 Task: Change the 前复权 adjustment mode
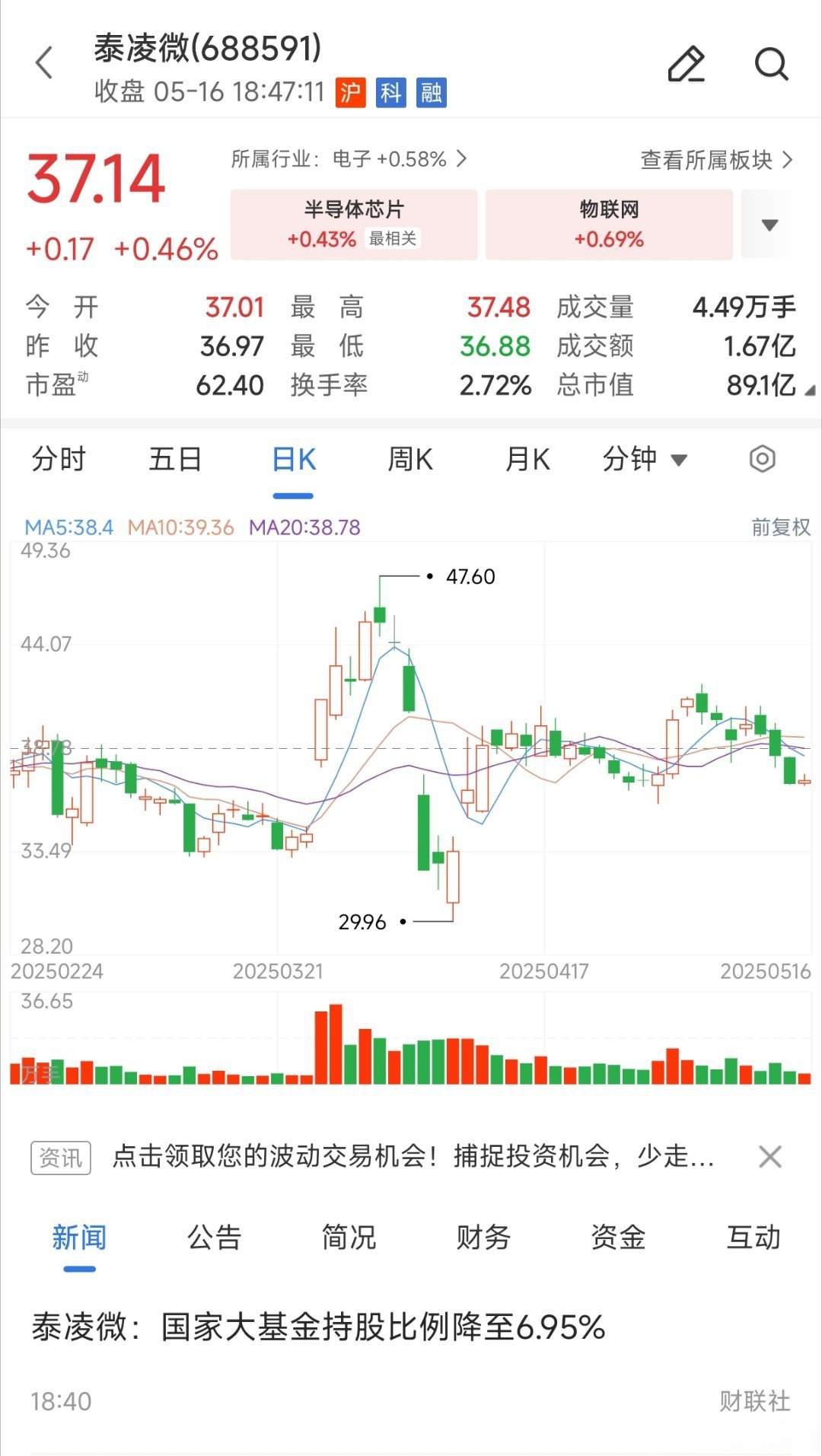[x=780, y=527]
